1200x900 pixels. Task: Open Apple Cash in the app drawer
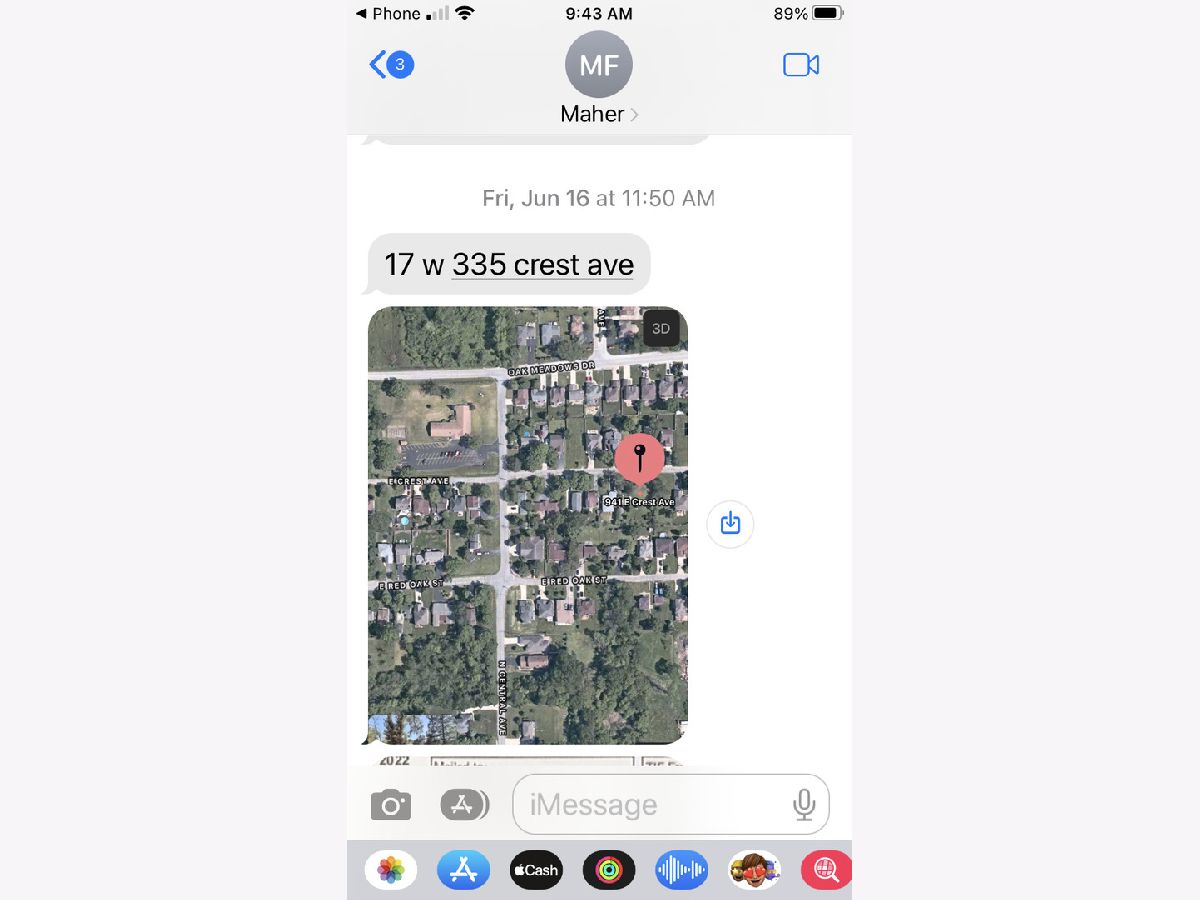(536, 870)
